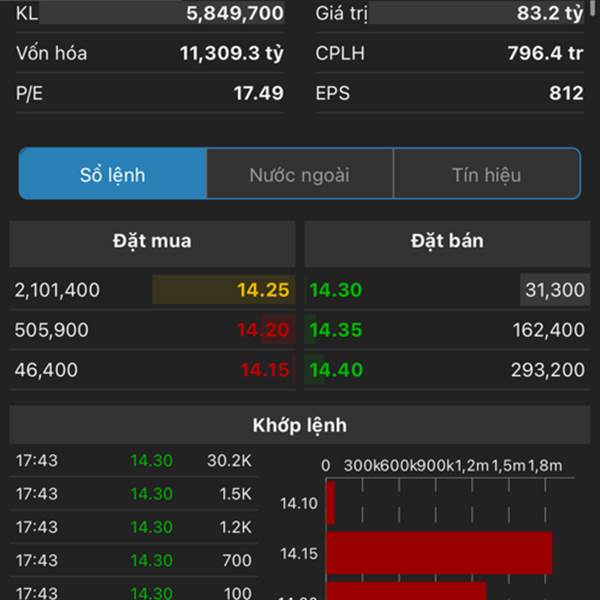Choose the 14.15 buy price
This screenshot has height=600, width=600.
click(264, 370)
